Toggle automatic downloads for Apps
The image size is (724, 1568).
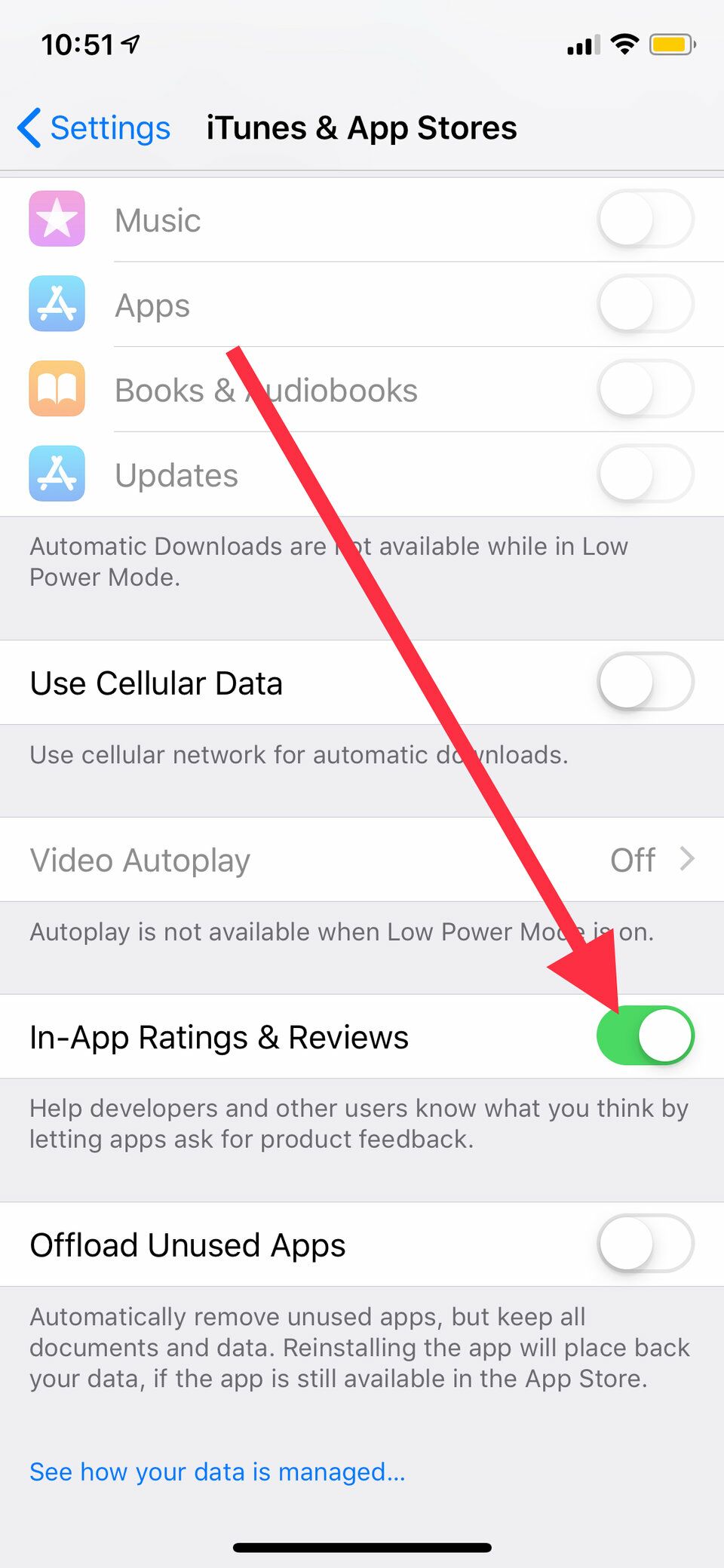click(646, 305)
